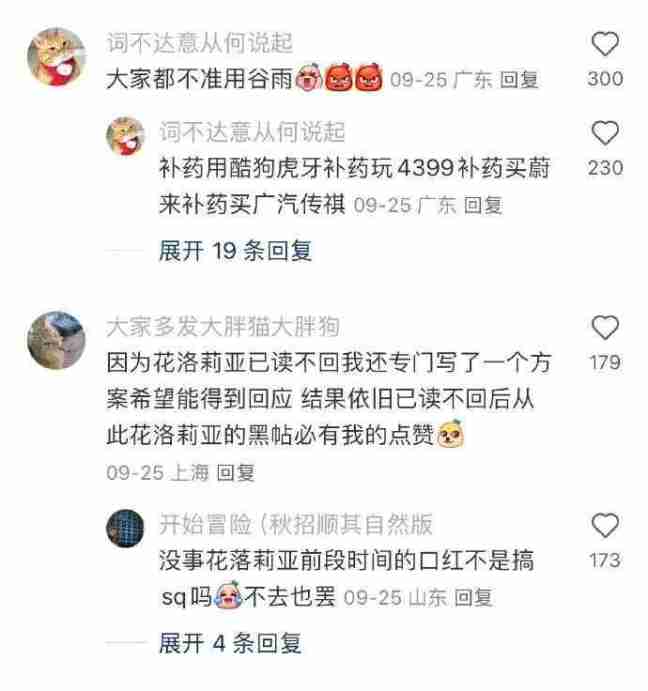Expand 展开 4 条回复
This screenshot has height=691, width=648.
230,642
